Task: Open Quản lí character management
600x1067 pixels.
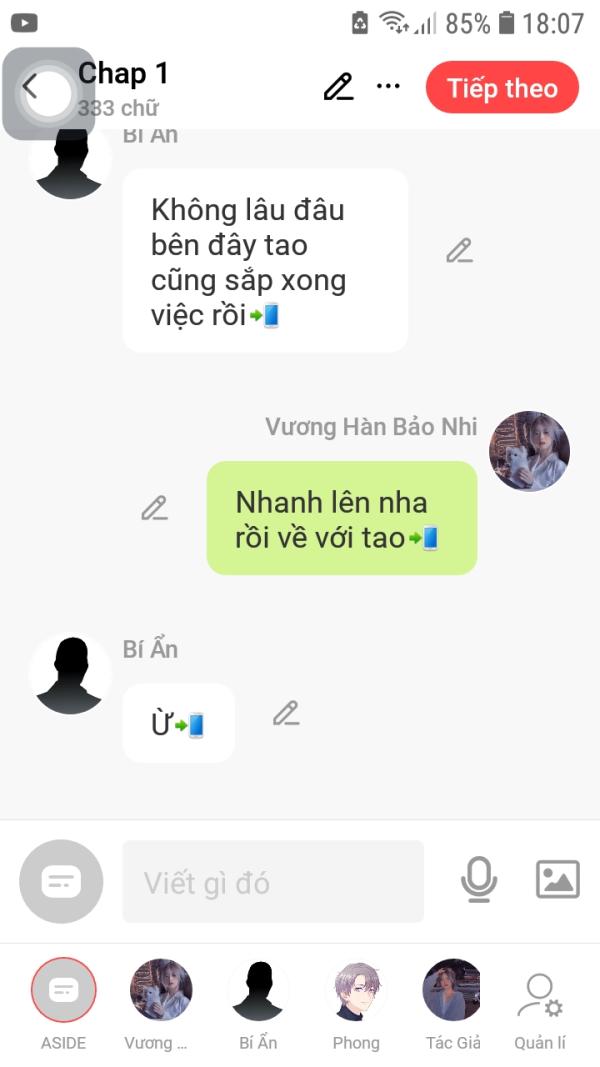Action: (540, 999)
